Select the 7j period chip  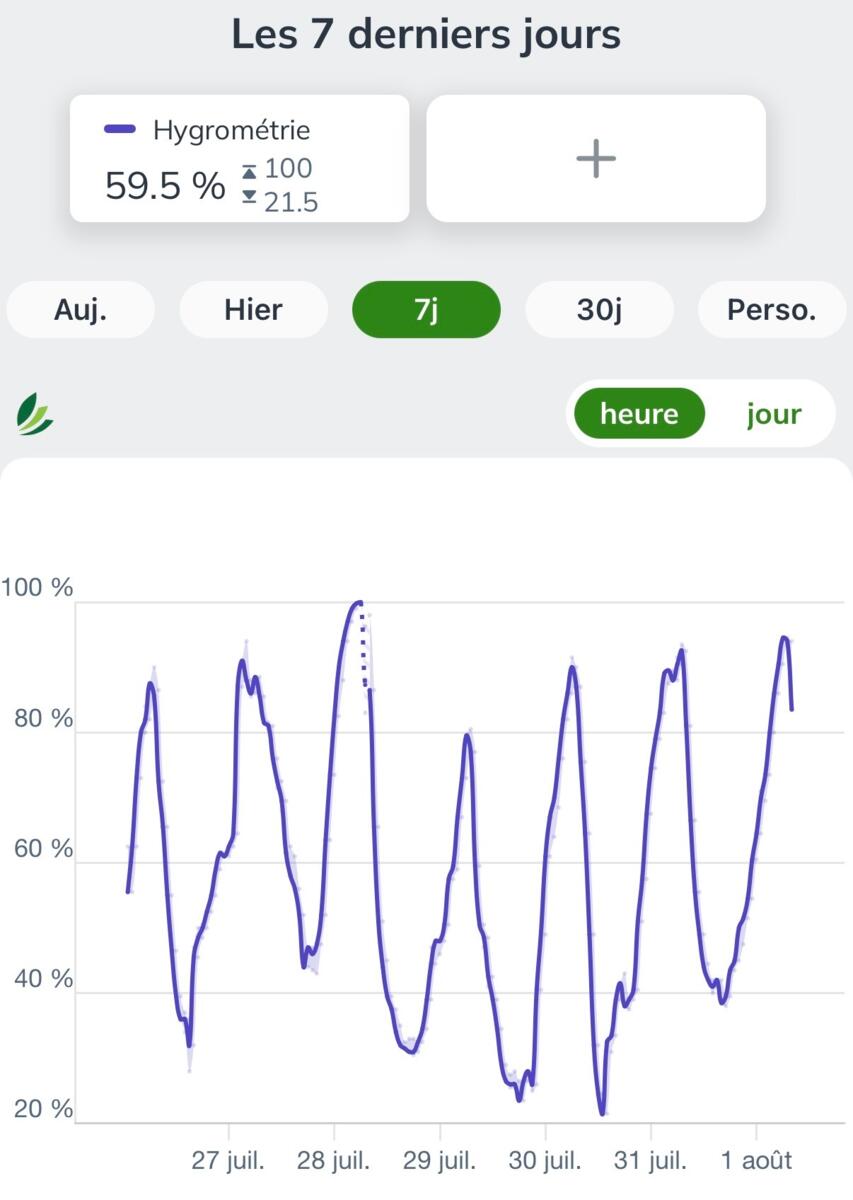tap(426, 309)
